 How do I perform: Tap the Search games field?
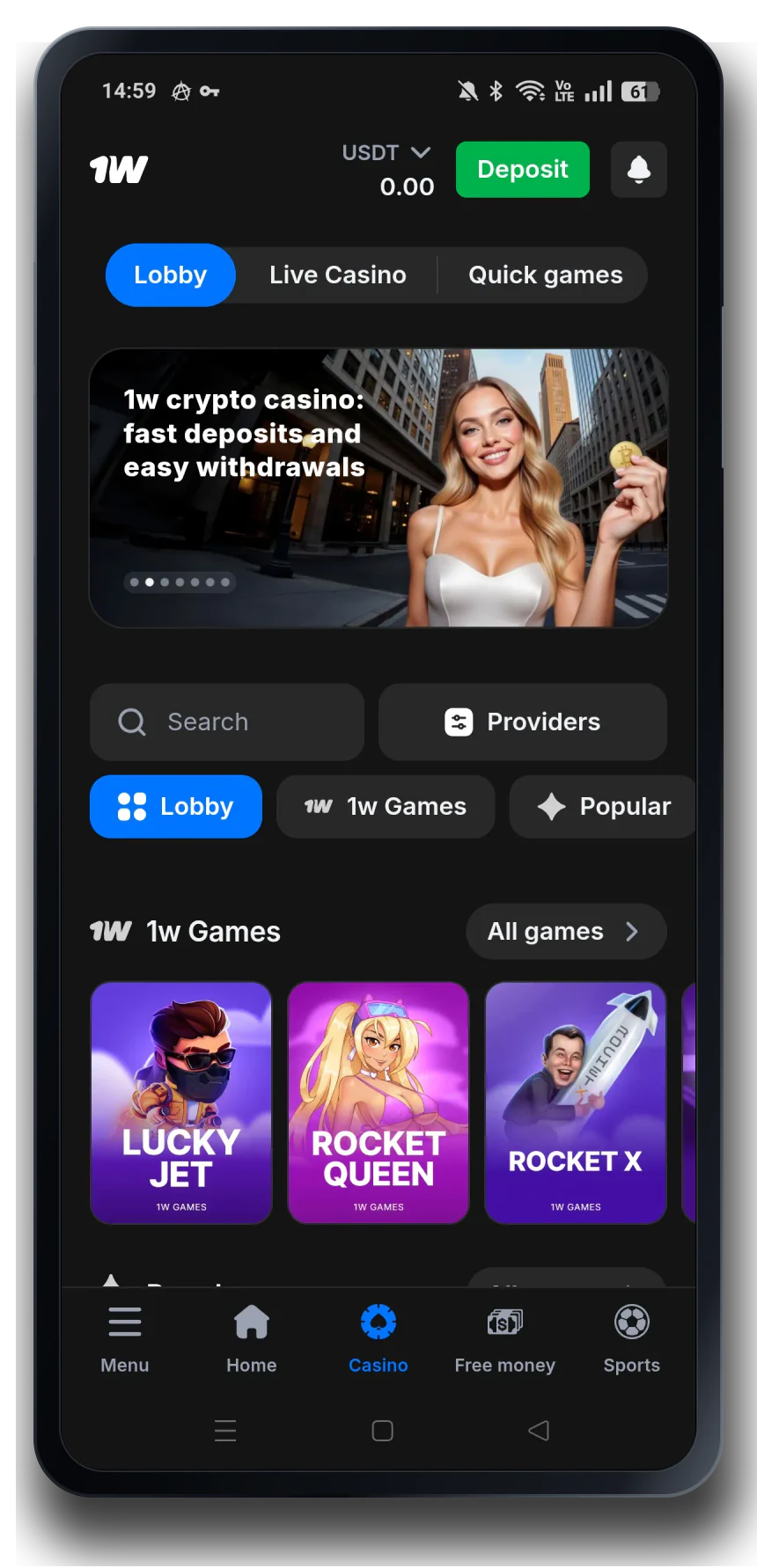(227, 722)
